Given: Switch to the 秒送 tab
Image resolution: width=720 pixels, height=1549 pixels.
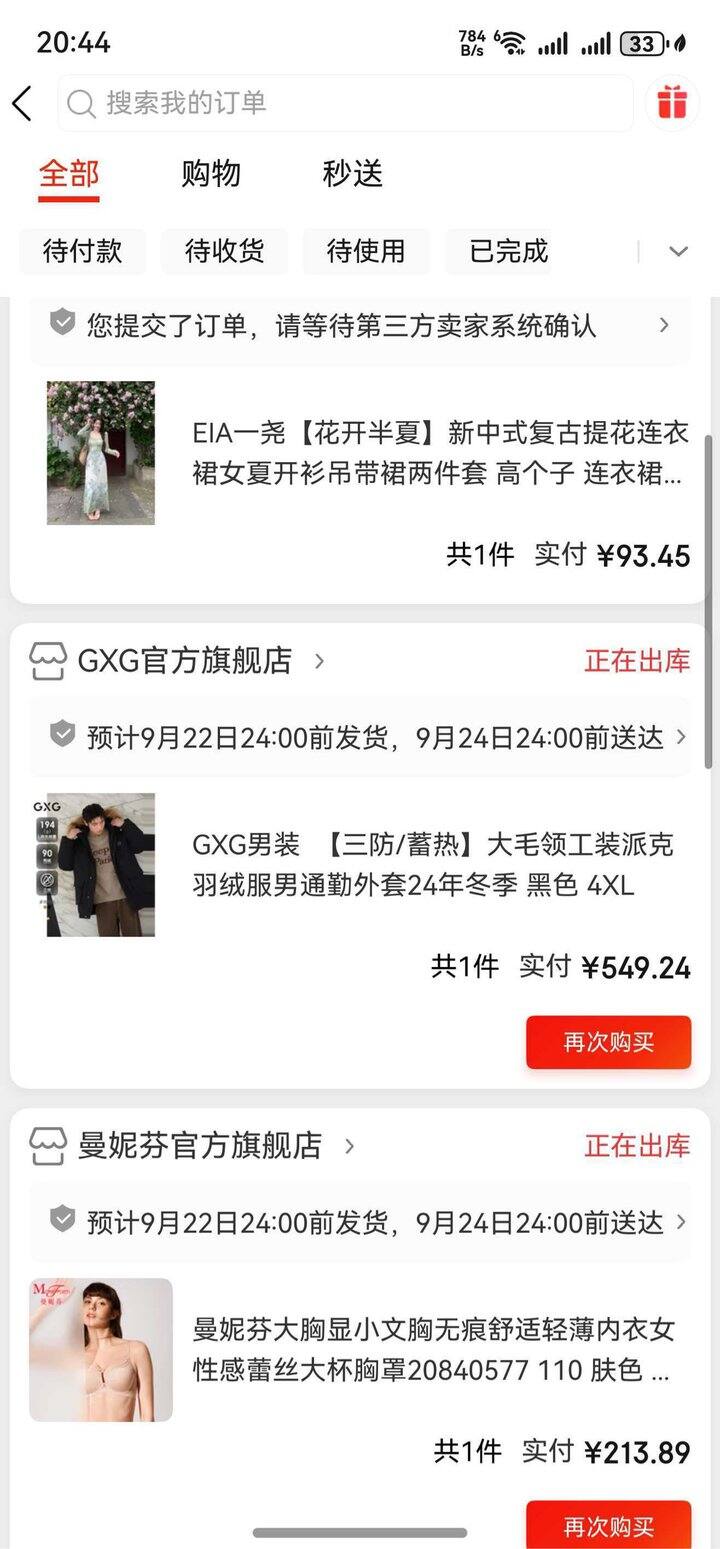Looking at the screenshot, I should coord(352,174).
